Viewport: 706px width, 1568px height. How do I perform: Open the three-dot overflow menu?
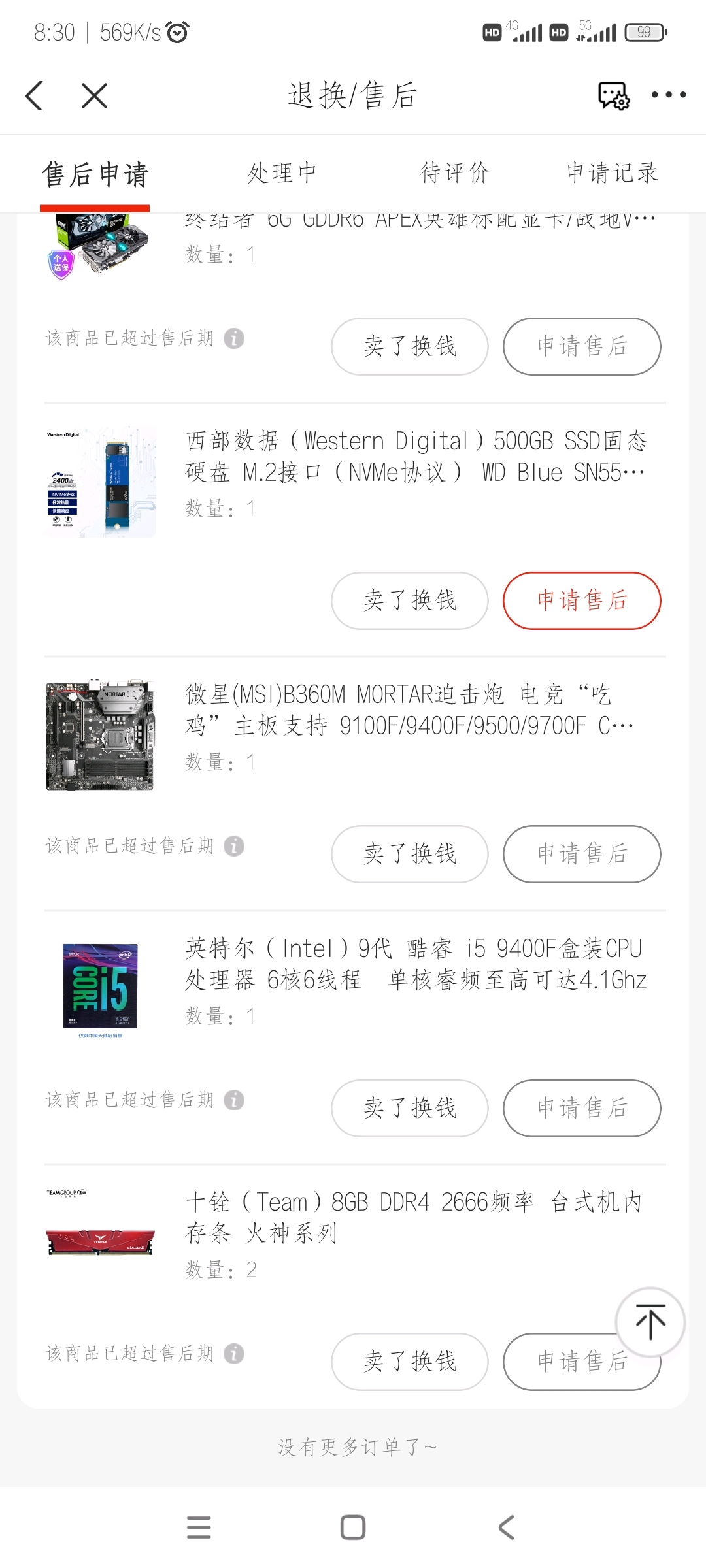668,95
